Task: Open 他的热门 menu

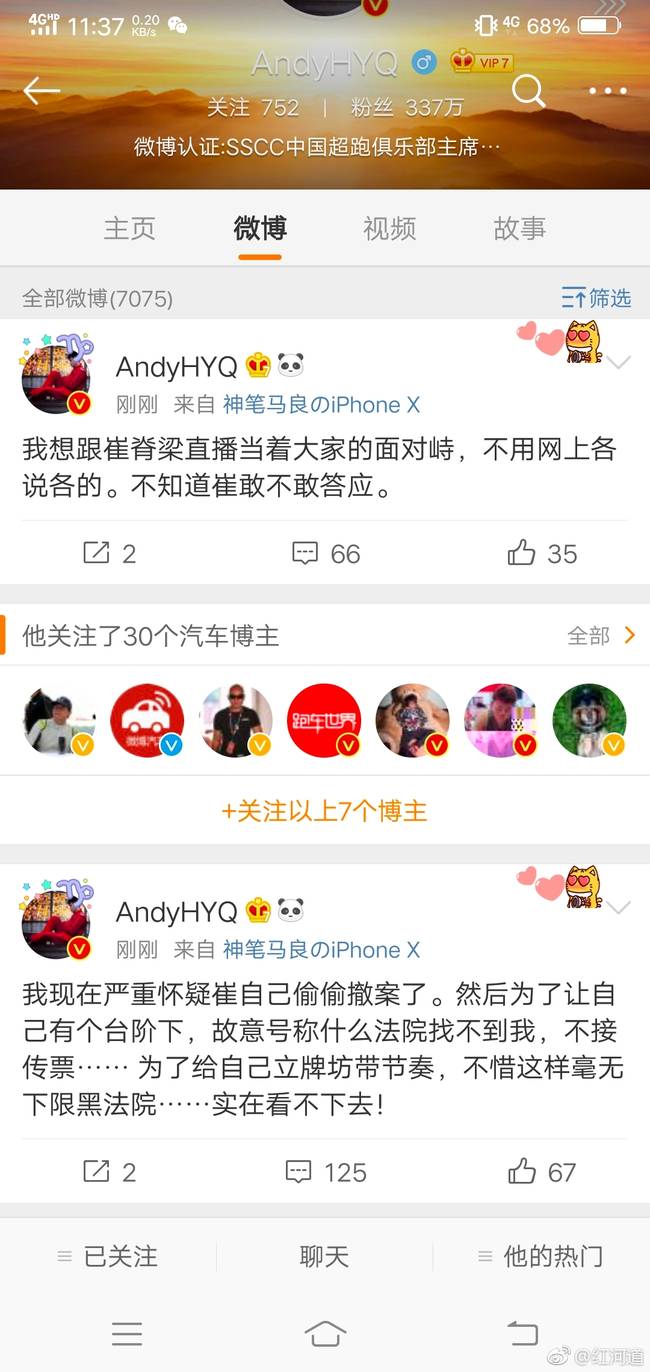Action: pos(541,1256)
